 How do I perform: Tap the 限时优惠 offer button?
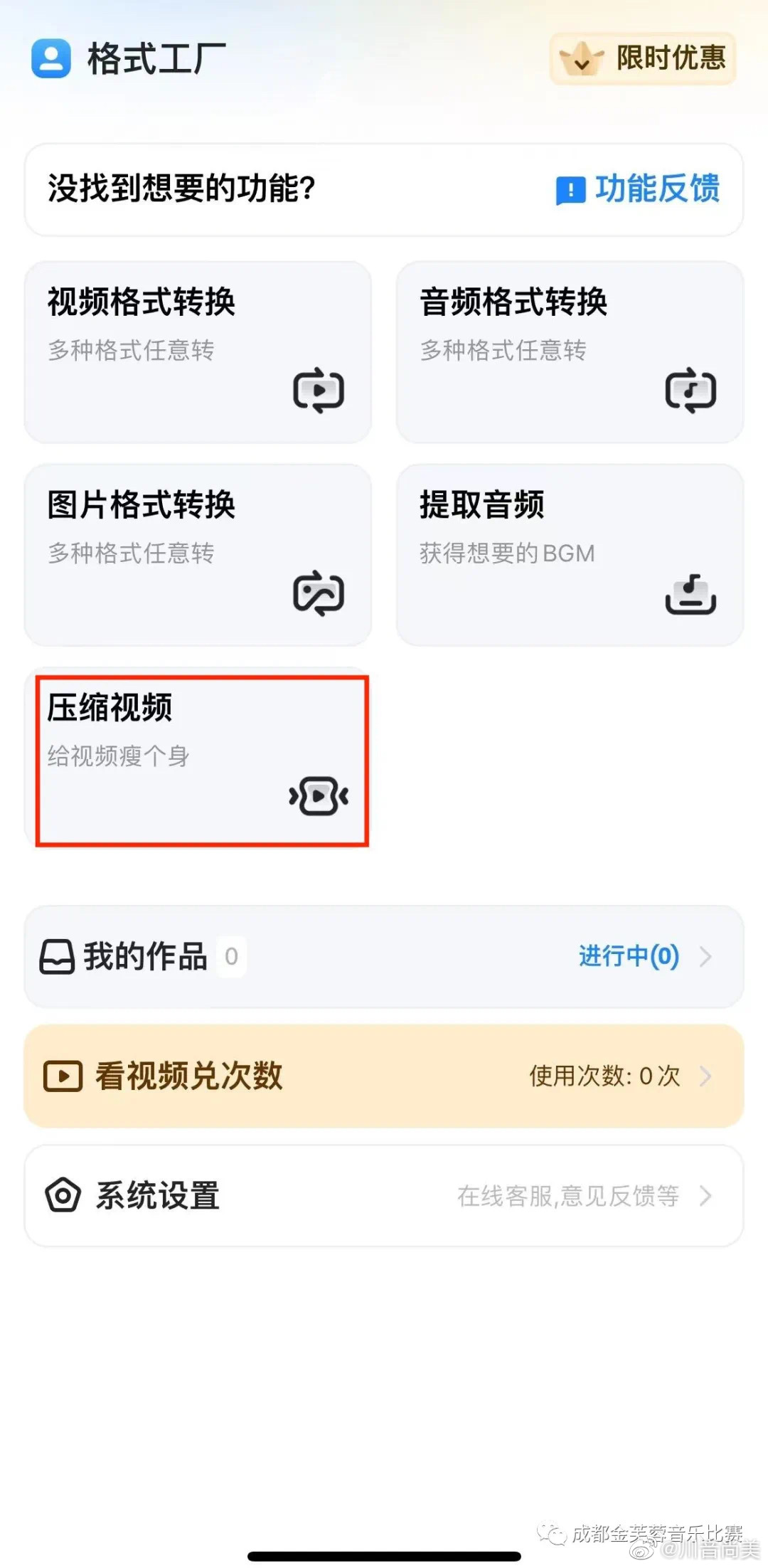[643, 58]
